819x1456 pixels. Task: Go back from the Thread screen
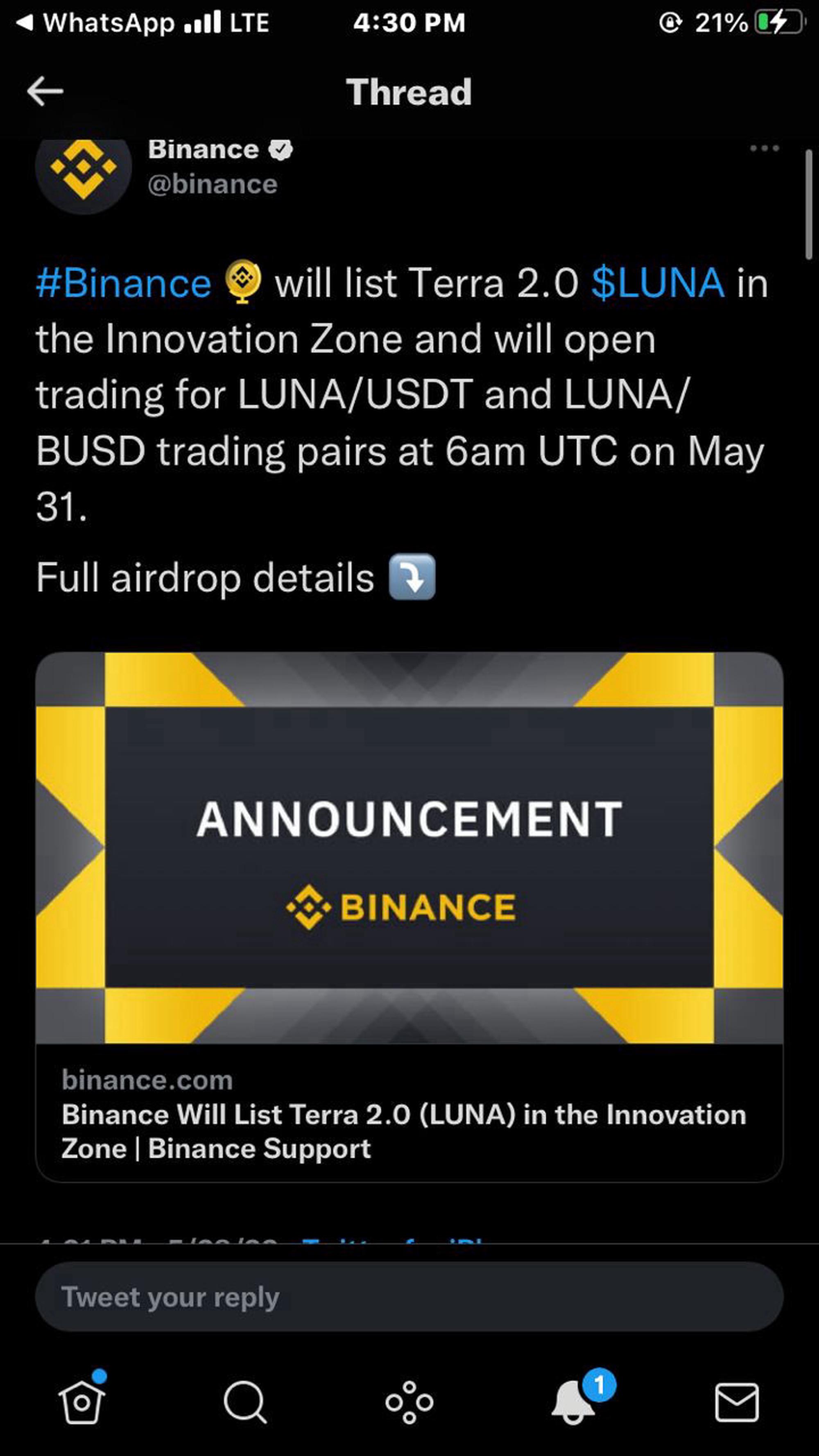[x=45, y=92]
